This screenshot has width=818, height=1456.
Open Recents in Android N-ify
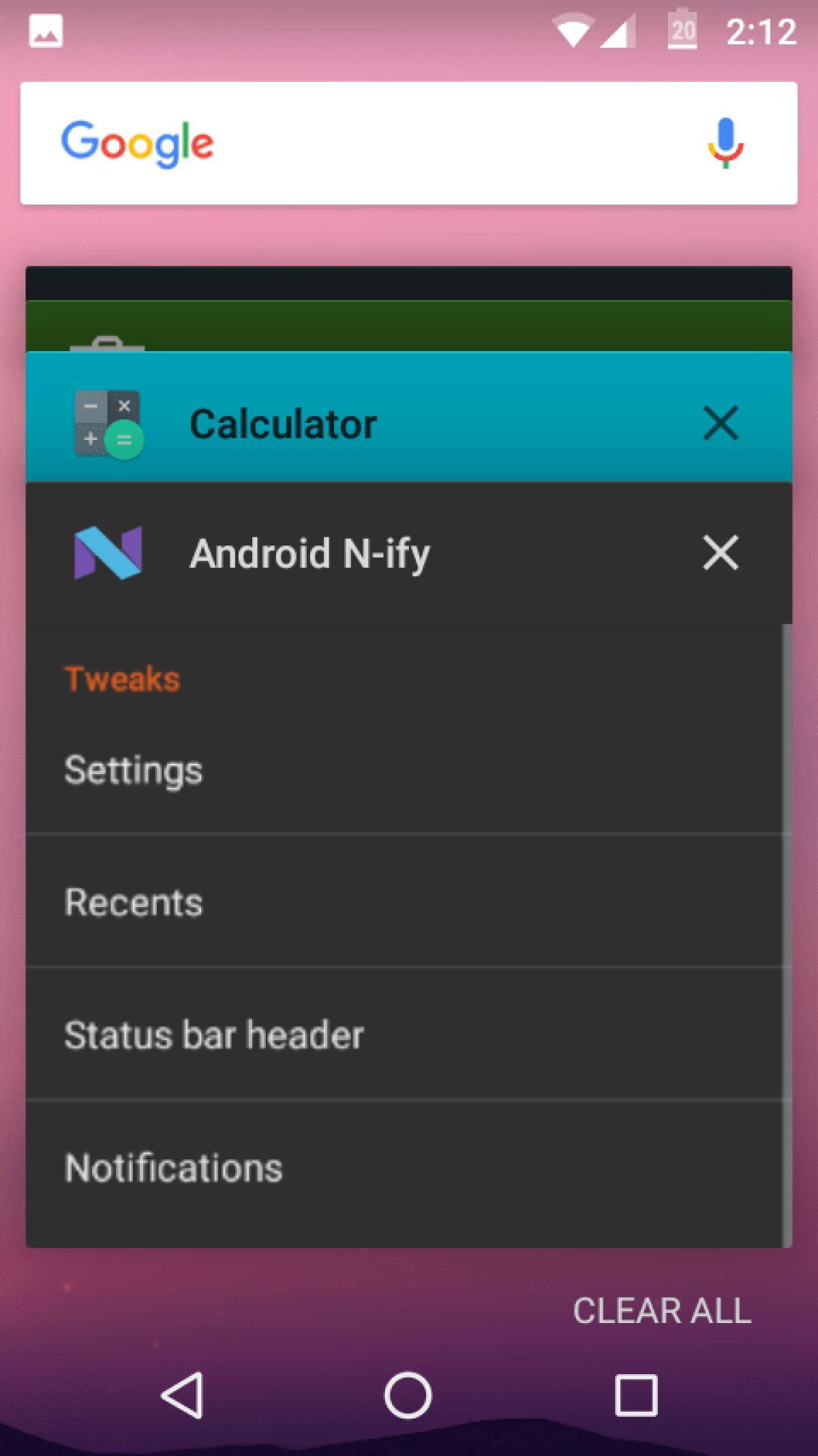point(133,902)
